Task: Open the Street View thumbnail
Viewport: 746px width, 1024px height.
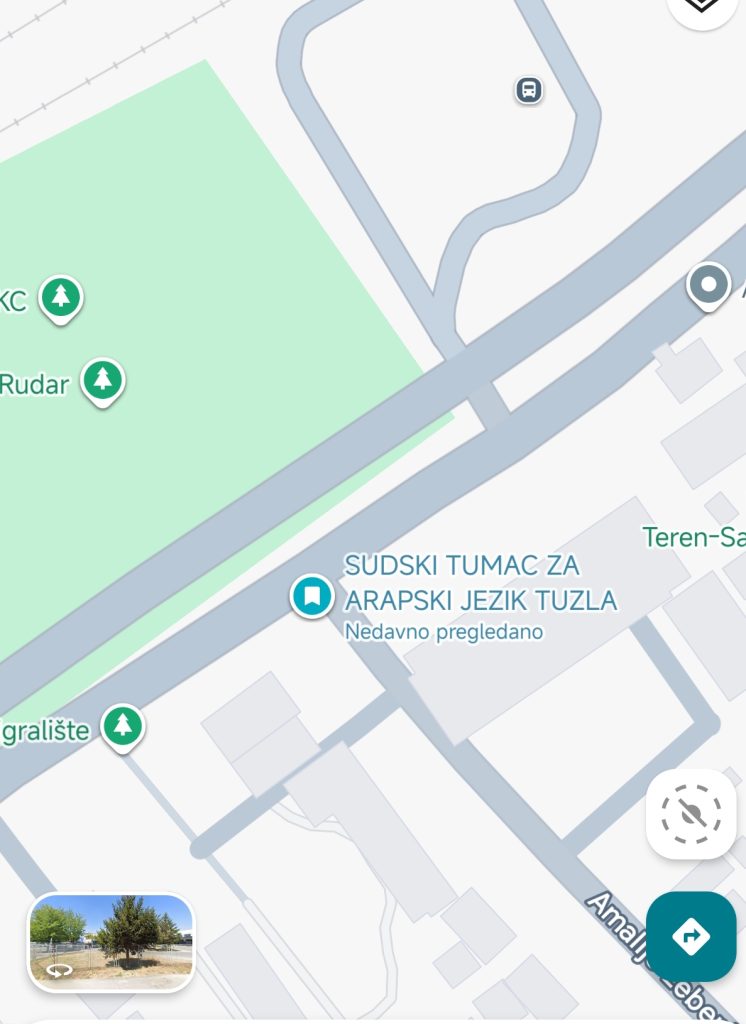Action: [111, 941]
